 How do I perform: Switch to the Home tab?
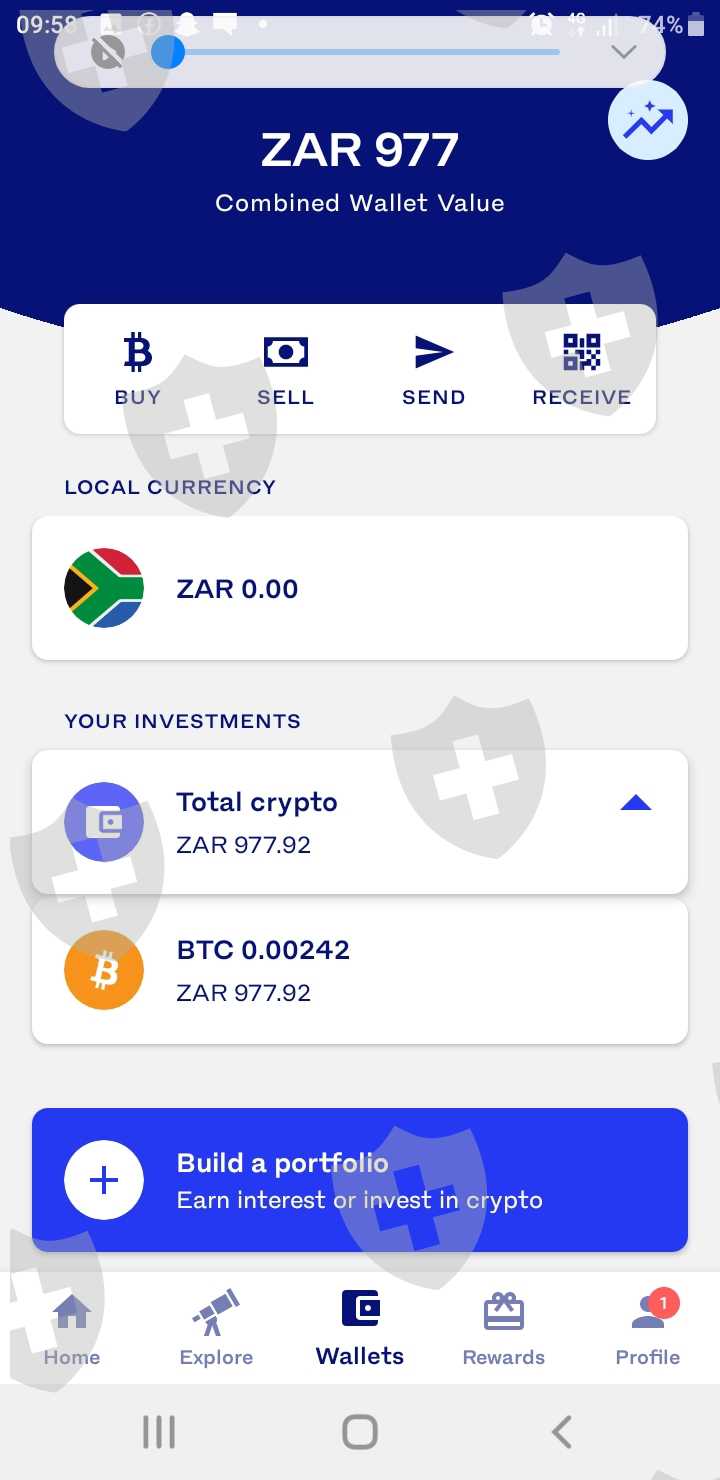click(x=72, y=1330)
